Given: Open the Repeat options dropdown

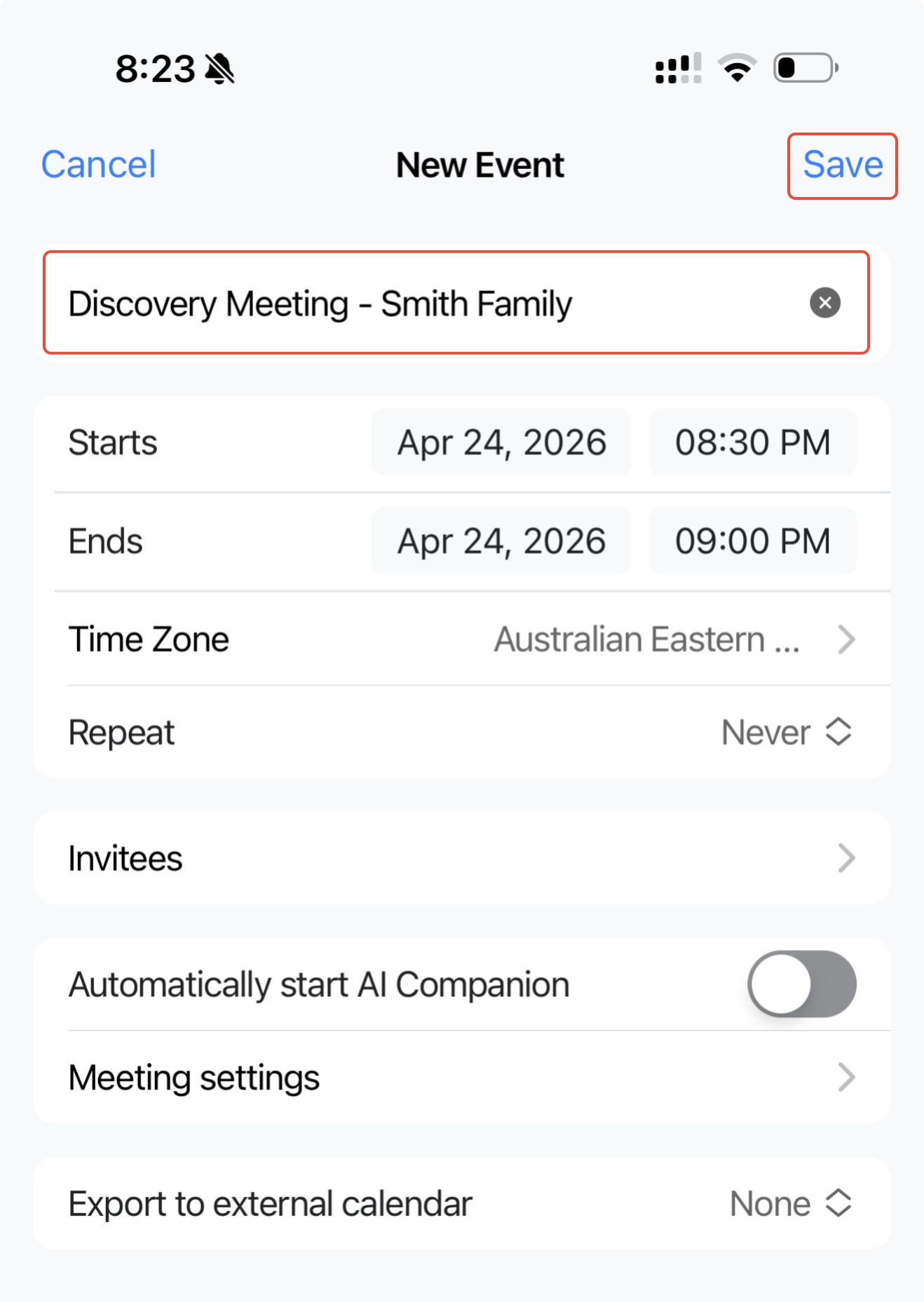Looking at the screenshot, I should tap(787, 733).
